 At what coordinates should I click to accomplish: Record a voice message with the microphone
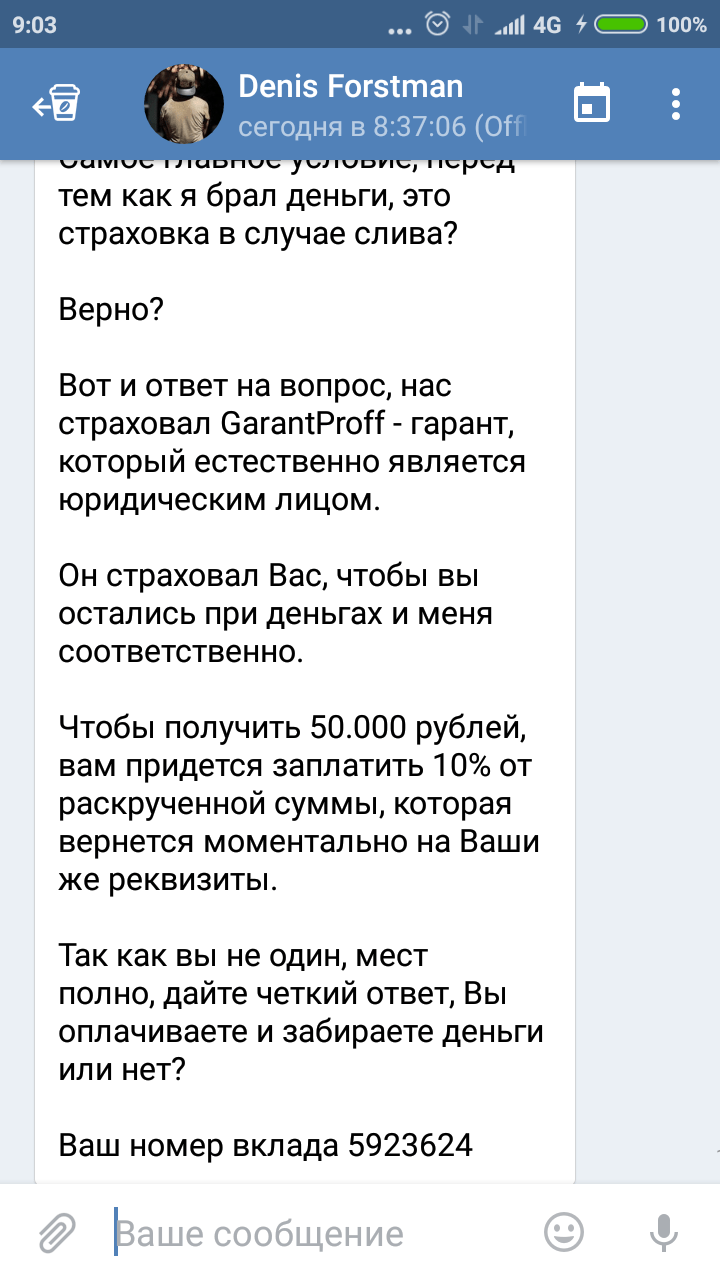(x=664, y=1232)
